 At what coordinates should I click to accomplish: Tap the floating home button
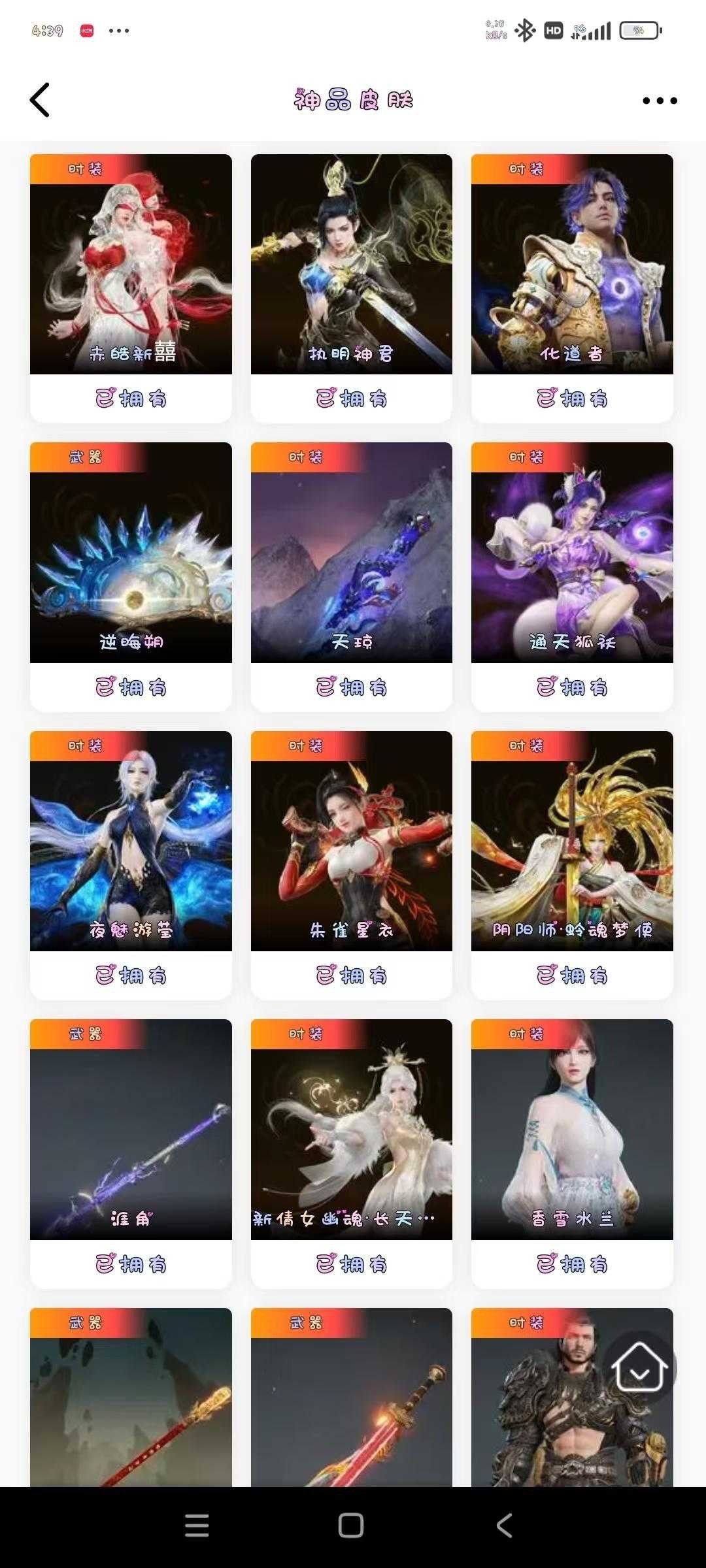pos(639,1367)
